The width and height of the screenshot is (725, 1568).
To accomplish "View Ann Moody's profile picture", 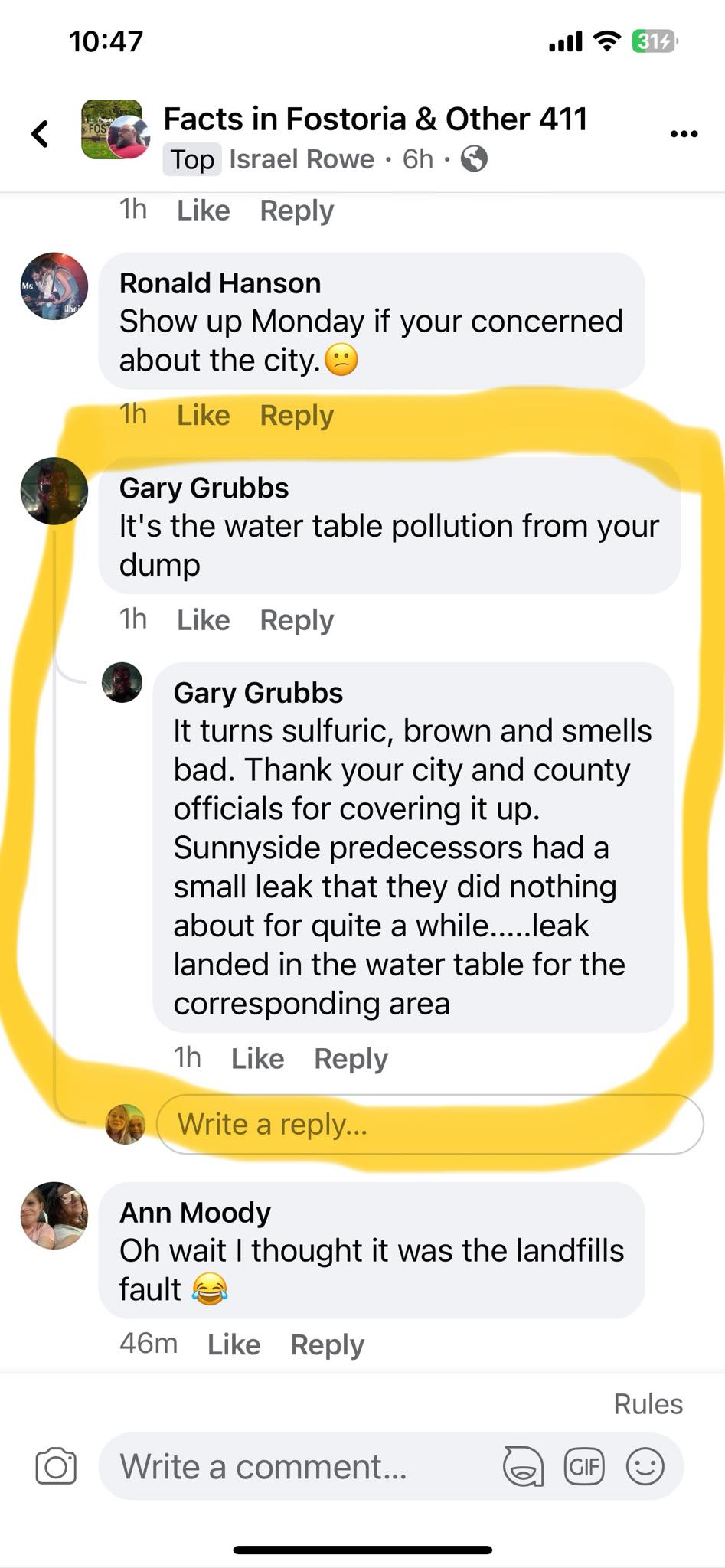I will coord(54,1215).
